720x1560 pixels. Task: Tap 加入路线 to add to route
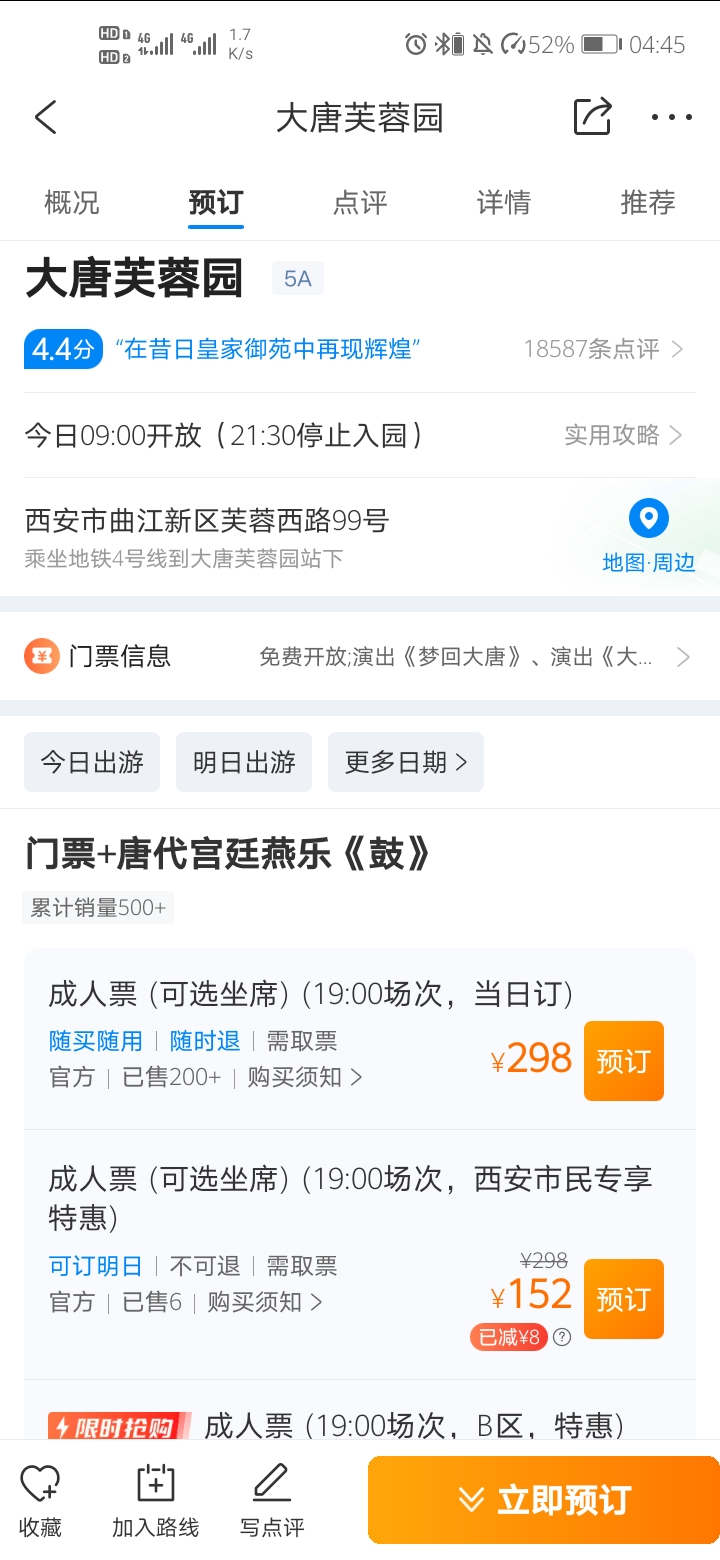pyautogui.click(x=155, y=1500)
